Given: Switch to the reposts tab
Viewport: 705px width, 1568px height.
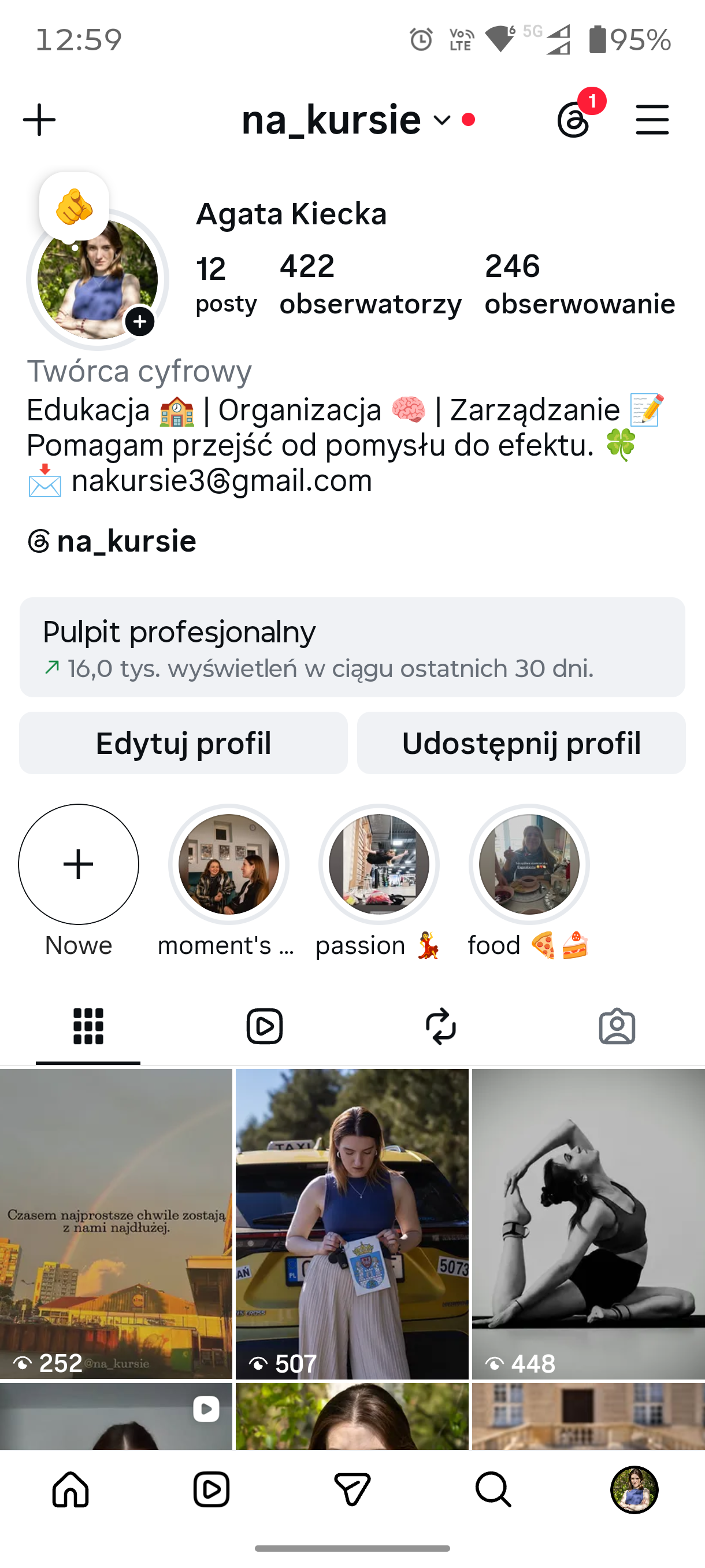Looking at the screenshot, I should point(440,1026).
